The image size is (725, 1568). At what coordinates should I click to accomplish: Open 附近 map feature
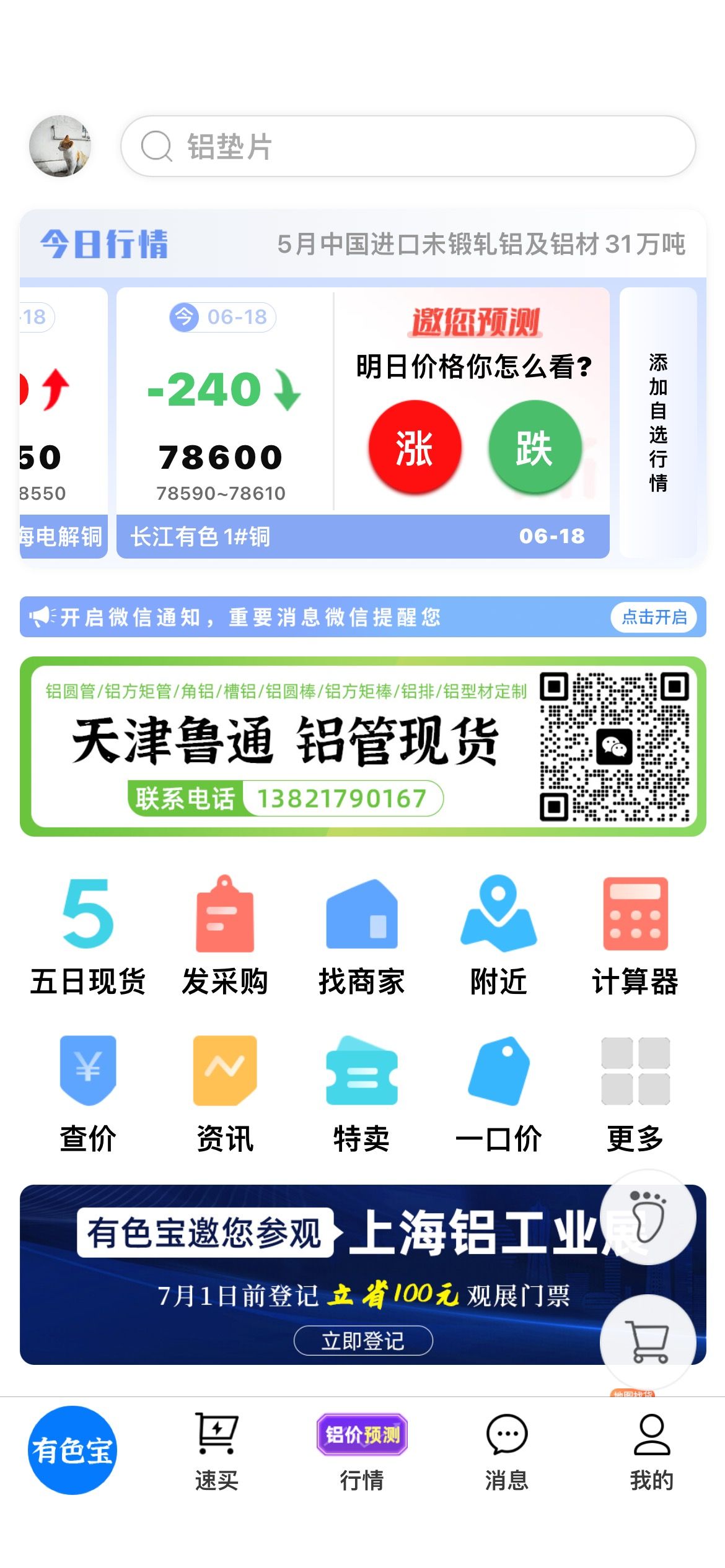[x=499, y=936]
